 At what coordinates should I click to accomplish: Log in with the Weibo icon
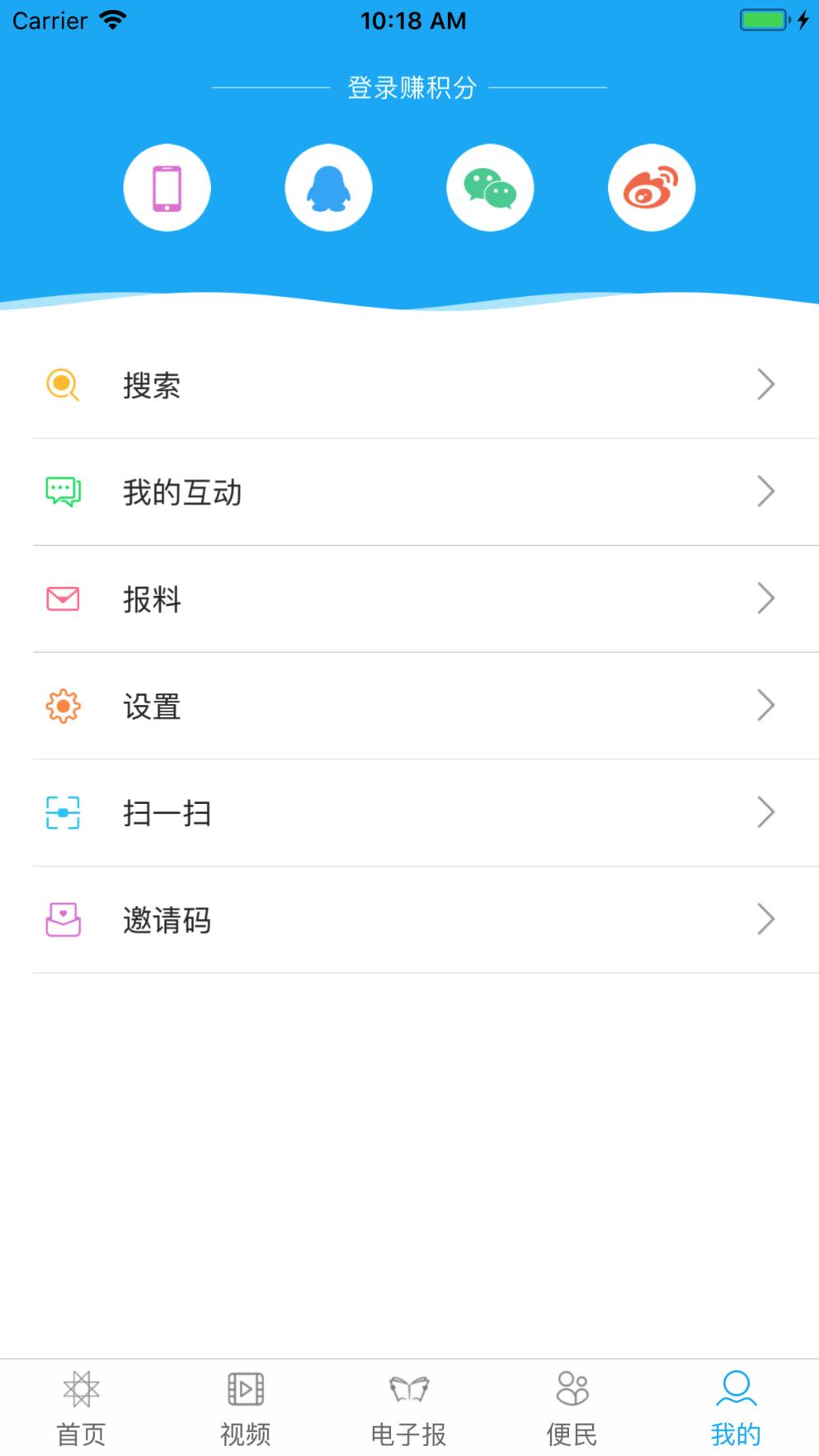click(652, 187)
